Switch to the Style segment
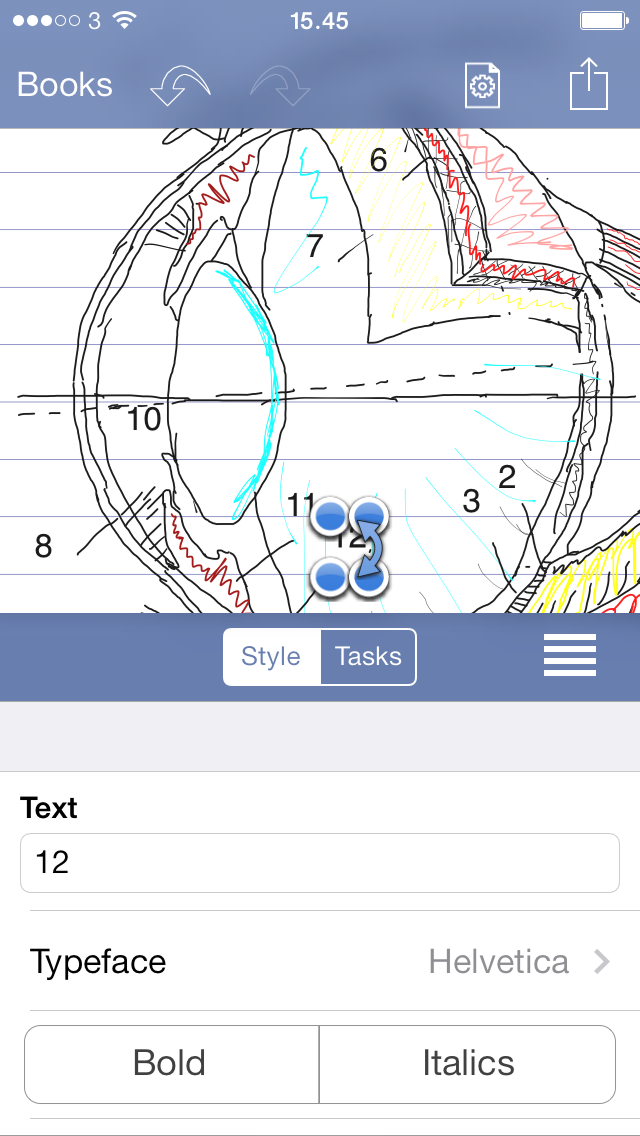The image size is (640, 1136). (x=271, y=657)
